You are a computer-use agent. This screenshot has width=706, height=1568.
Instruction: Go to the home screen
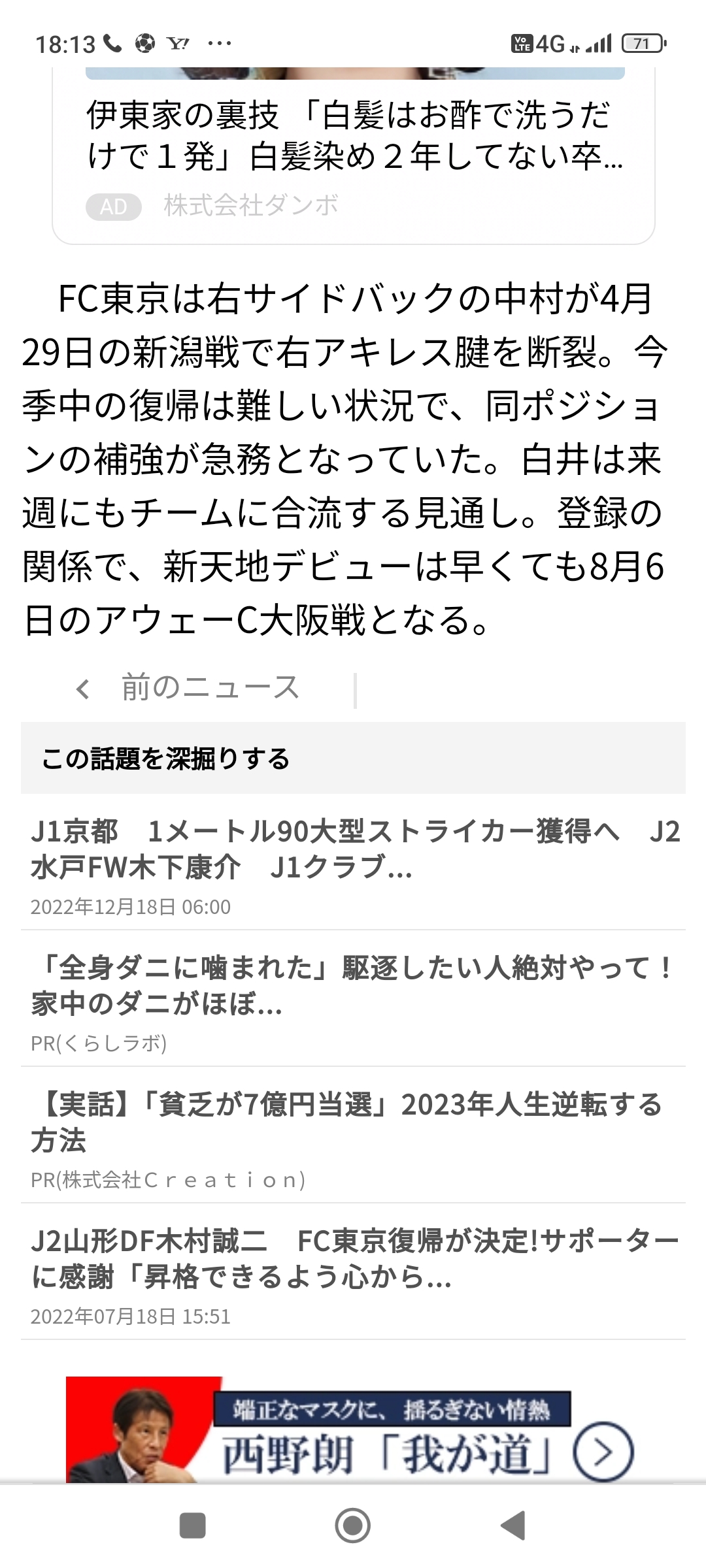(353, 1526)
